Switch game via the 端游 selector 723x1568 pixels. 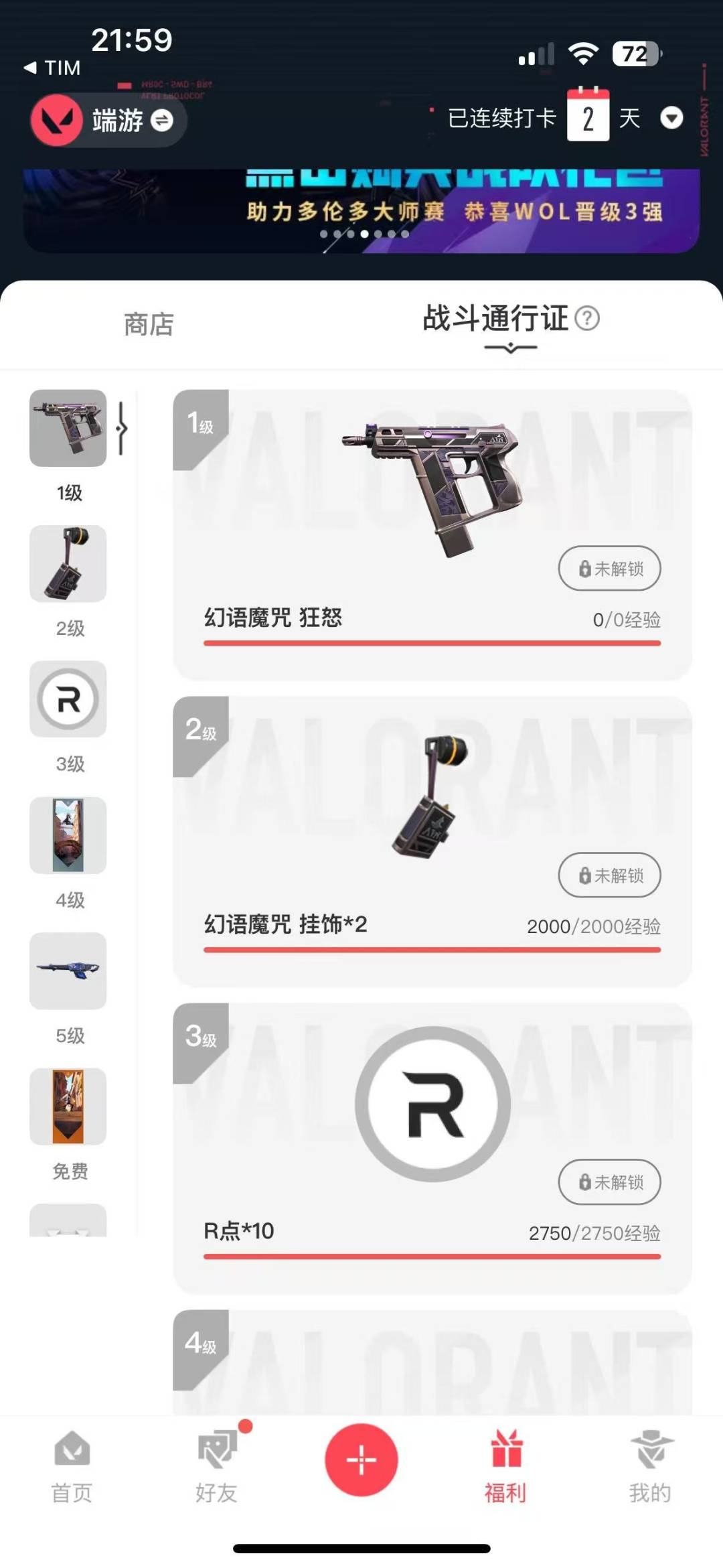click(108, 121)
